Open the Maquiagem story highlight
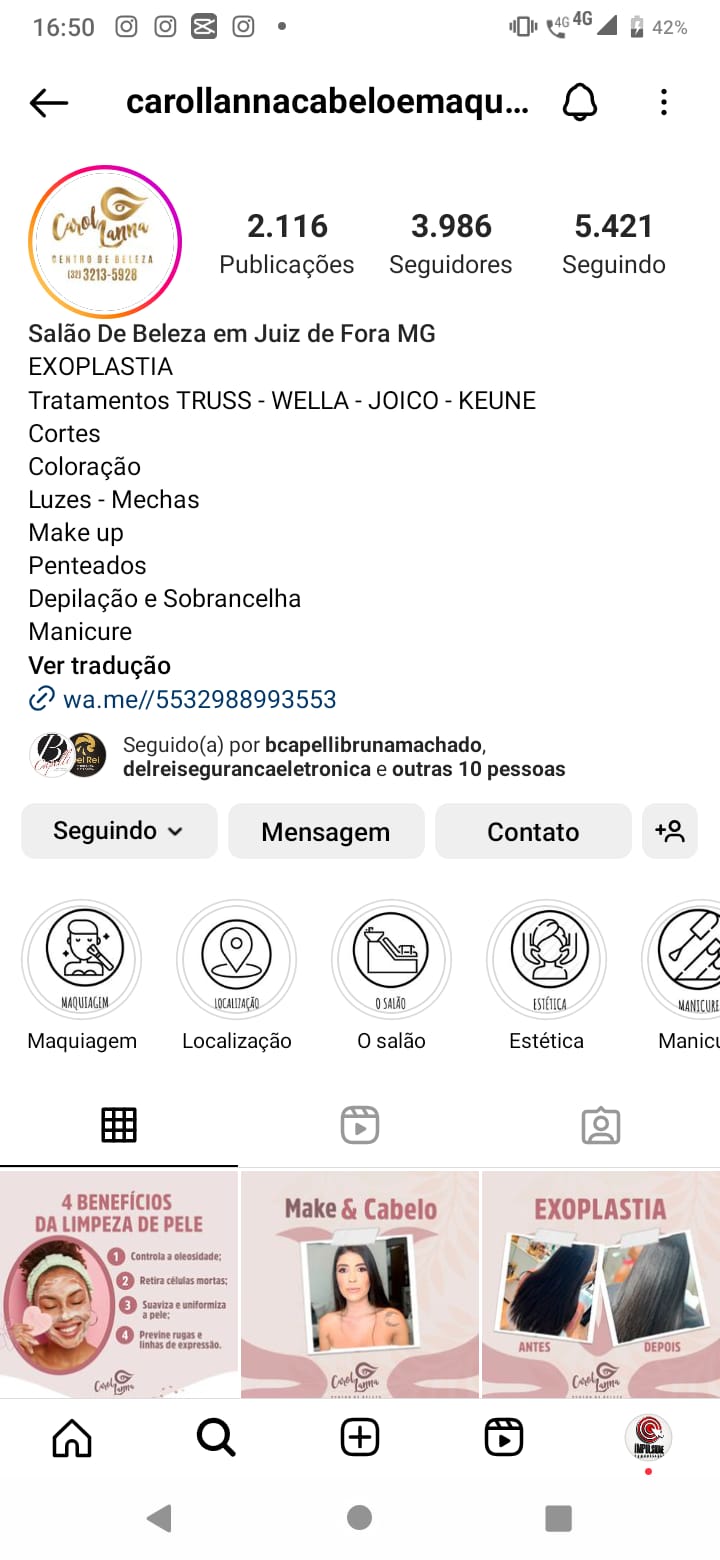The width and height of the screenshot is (720, 1560). coord(83,960)
